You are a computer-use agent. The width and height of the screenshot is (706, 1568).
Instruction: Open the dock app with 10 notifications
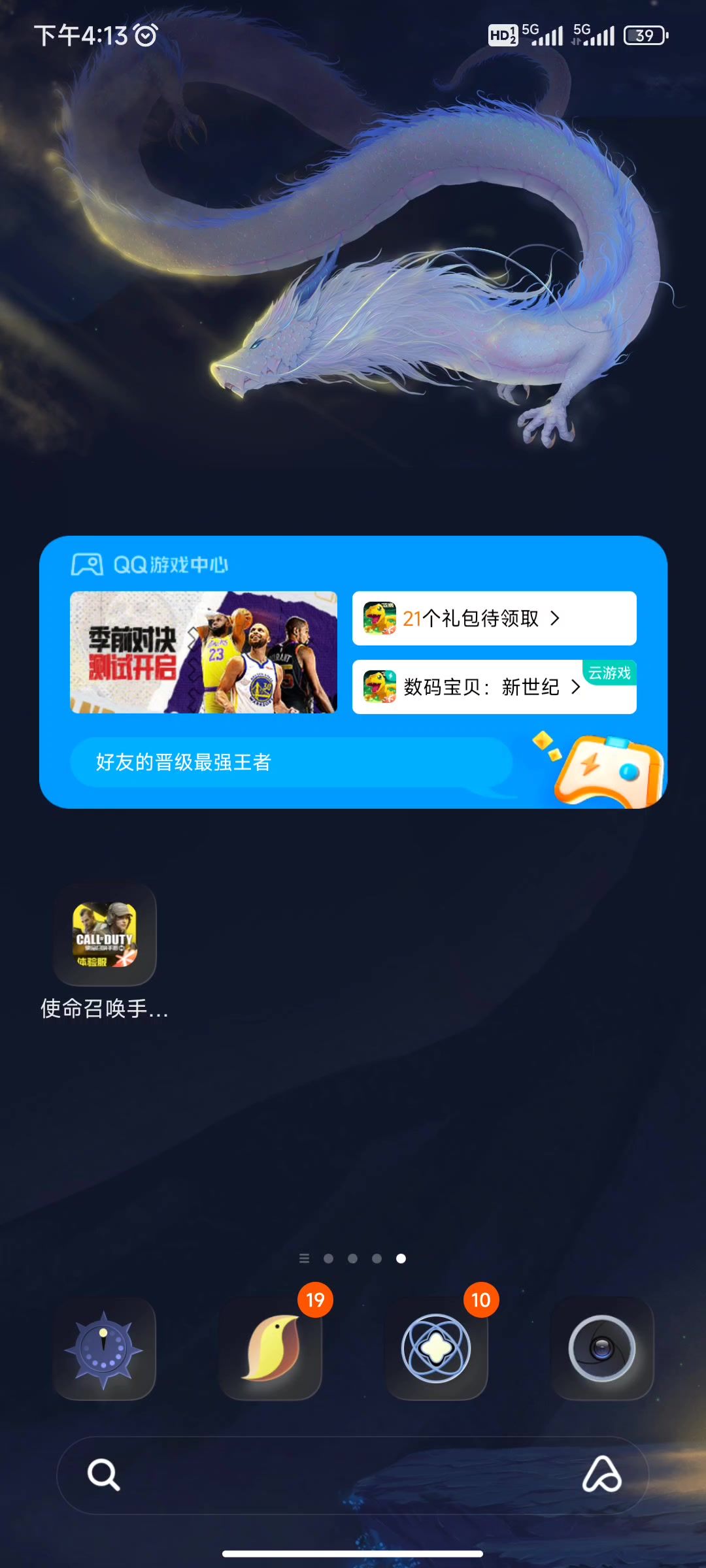(436, 1348)
